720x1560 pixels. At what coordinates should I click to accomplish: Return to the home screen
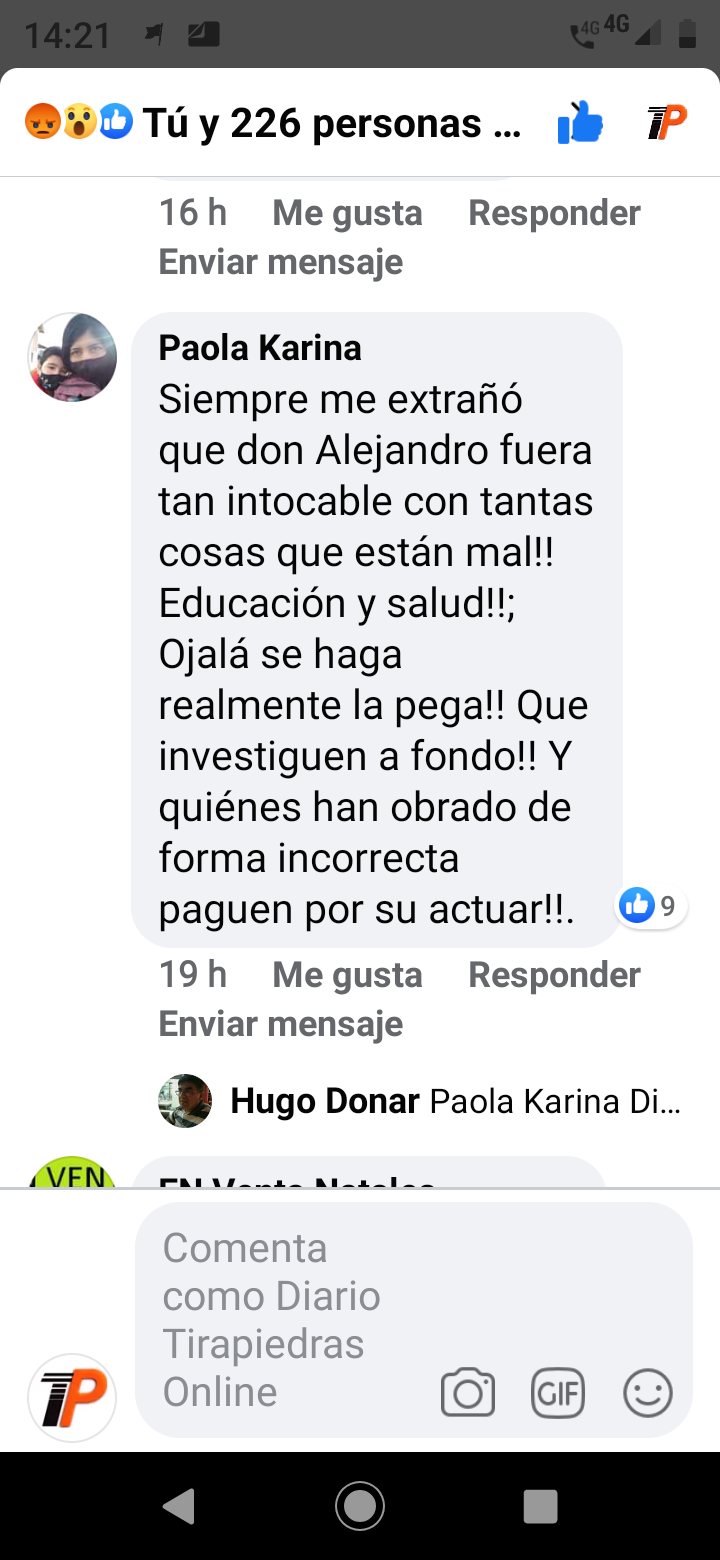360,1506
